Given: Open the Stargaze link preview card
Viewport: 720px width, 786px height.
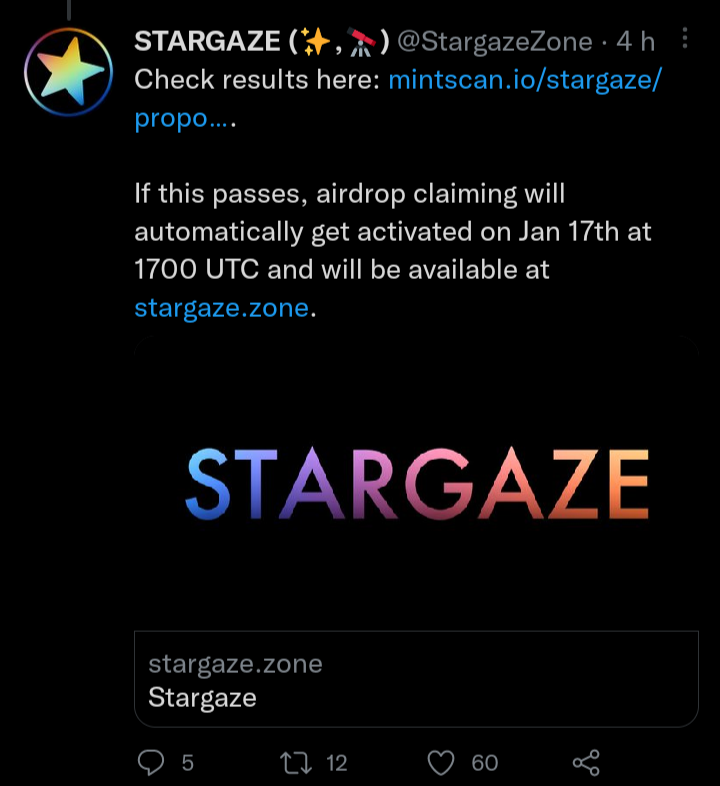Looking at the screenshot, I should click(416, 530).
